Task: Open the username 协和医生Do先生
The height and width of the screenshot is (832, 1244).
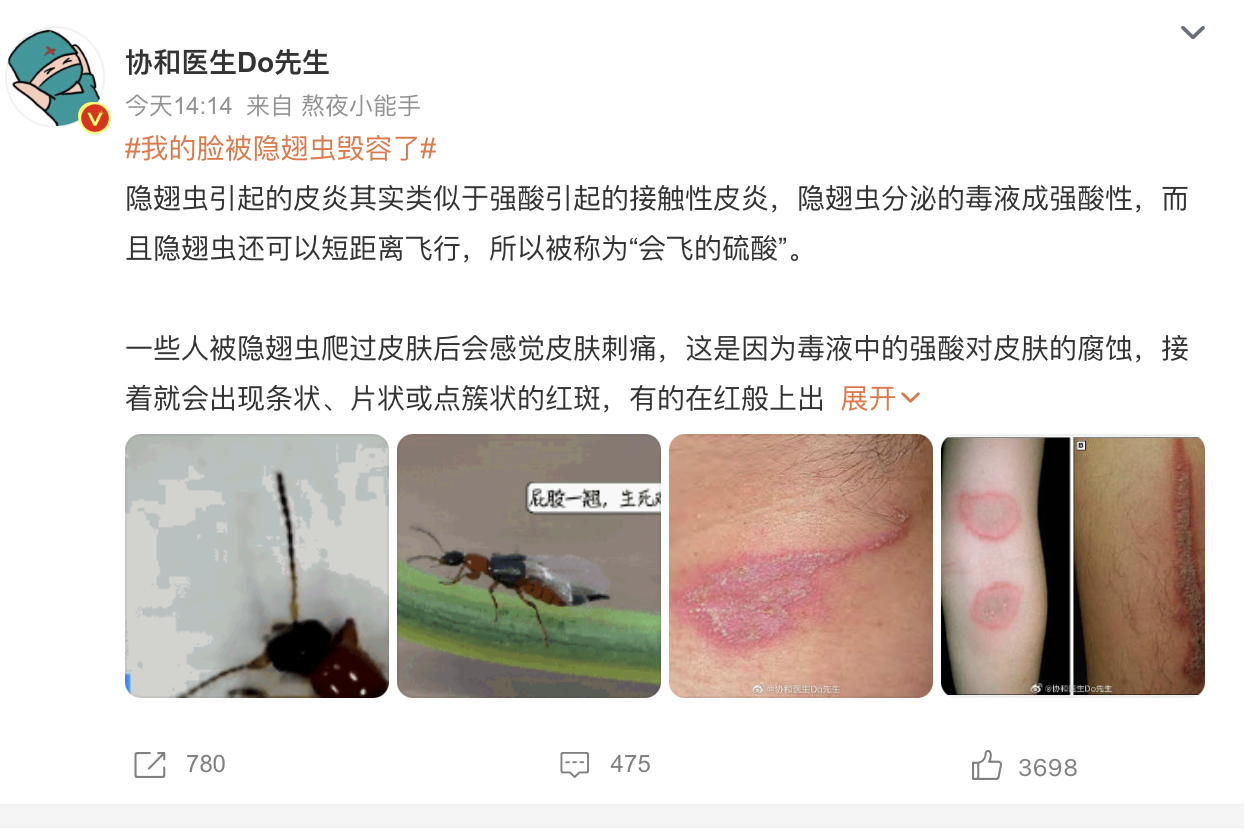Action: pyautogui.click(x=227, y=62)
